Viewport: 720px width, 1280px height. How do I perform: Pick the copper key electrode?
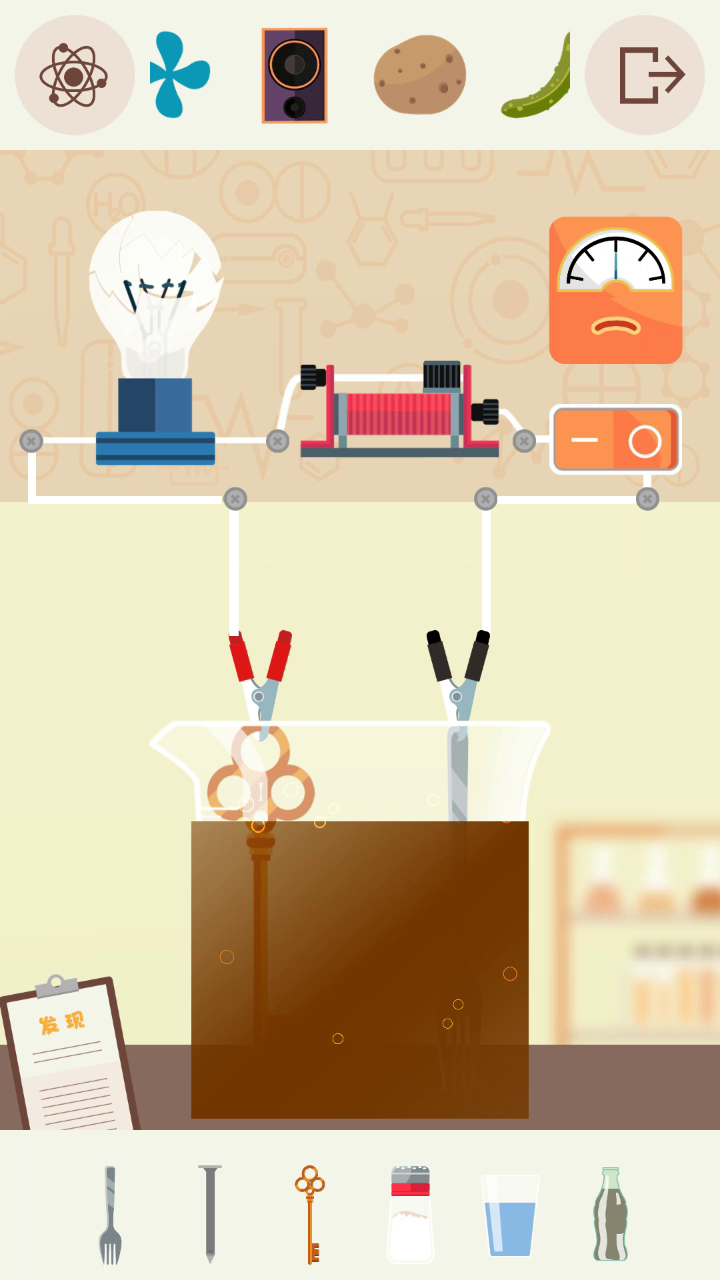pyautogui.click(x=310, y=1214)
